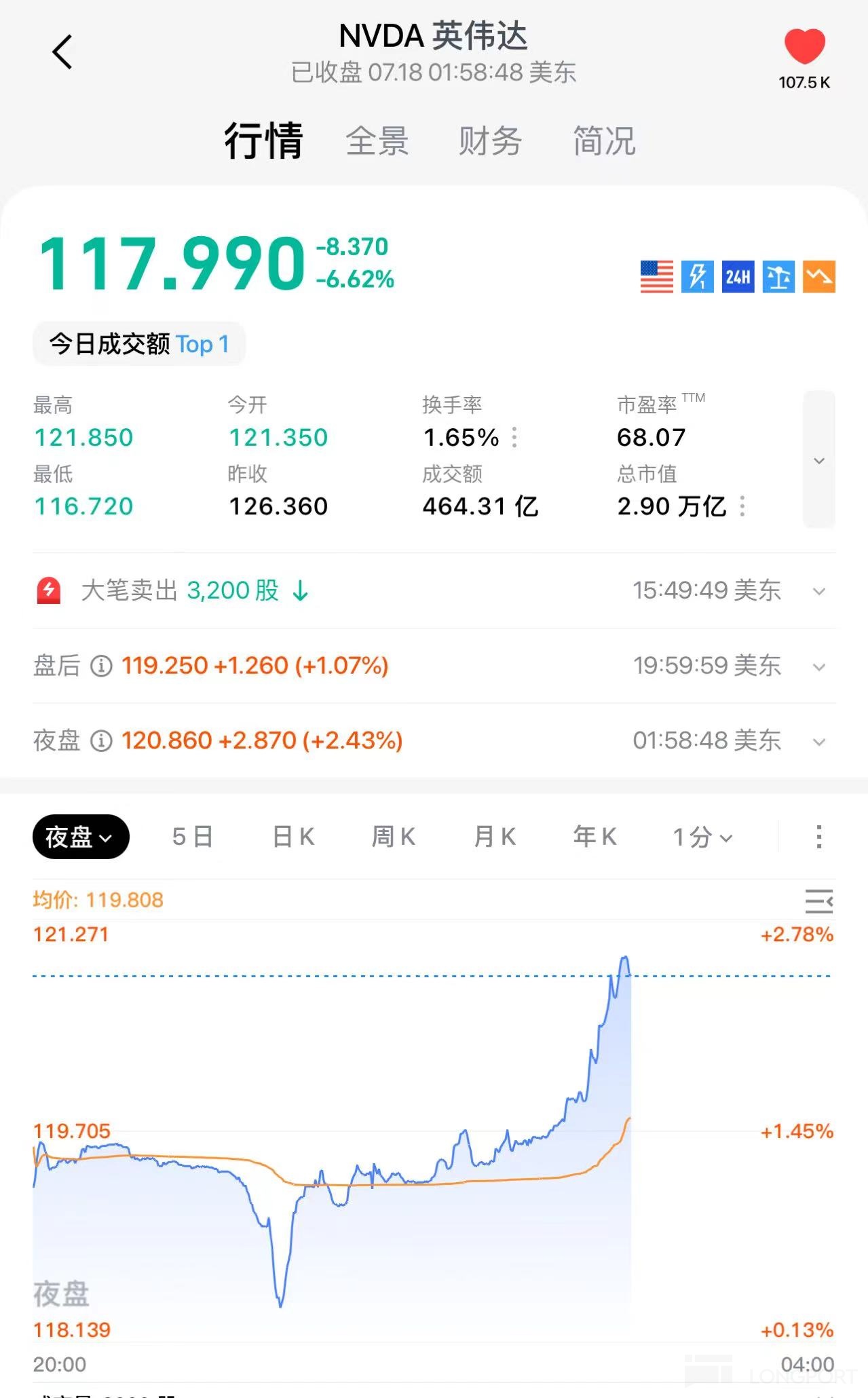Select the 简况 tab
This screenshot has width=868, height=1398.
coord(604,141)
